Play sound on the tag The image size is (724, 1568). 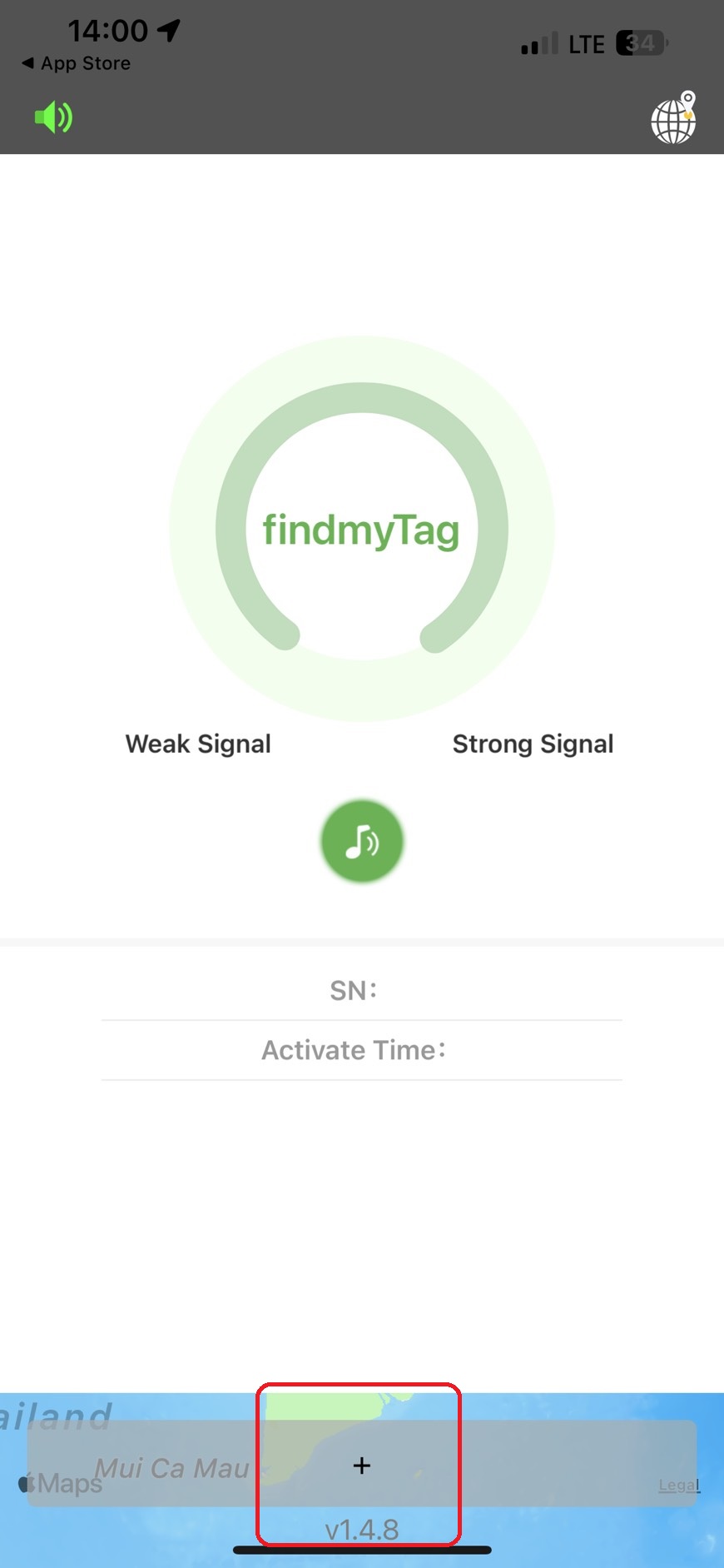coord(362,841)
